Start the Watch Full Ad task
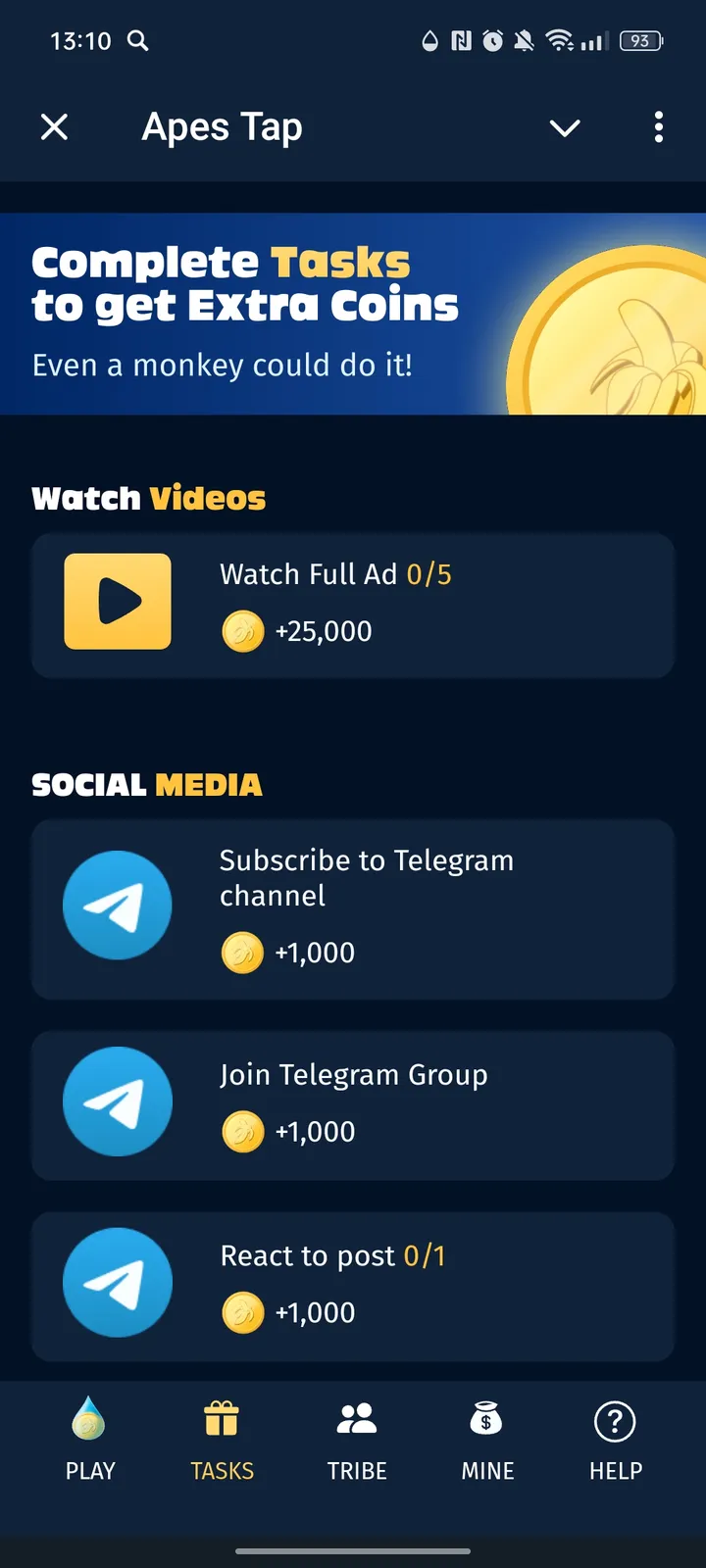706x1568 pixels. pyautogui.click(x=353, y=605)
